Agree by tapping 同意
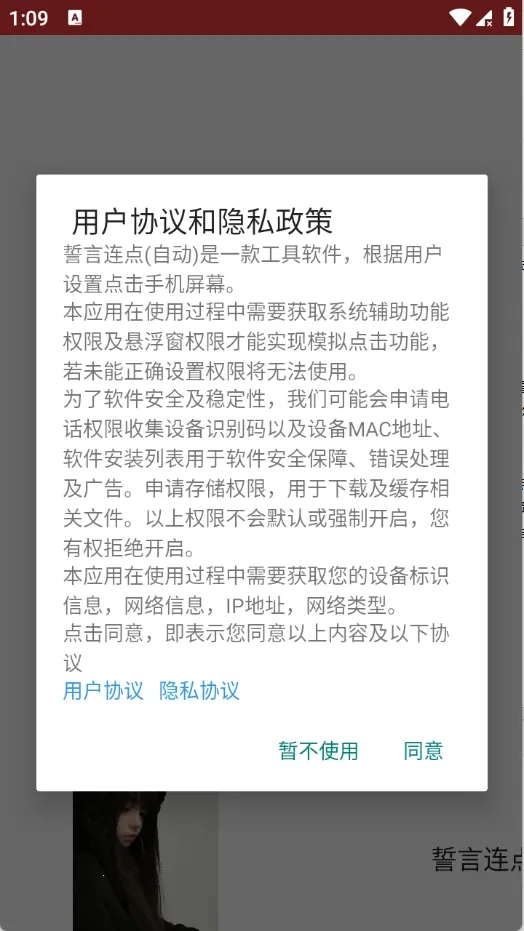The width and height of the screenshot is (524, 931). pos(423,751)
